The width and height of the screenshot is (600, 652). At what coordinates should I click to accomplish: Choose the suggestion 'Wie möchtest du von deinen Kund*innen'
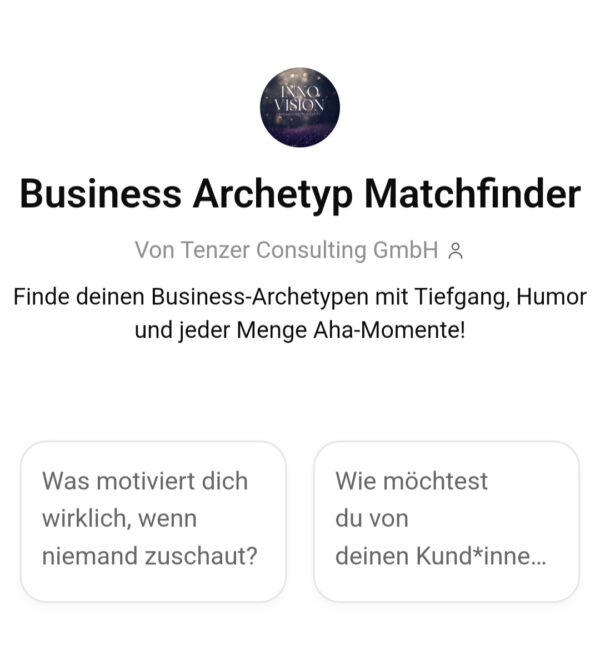(446, 520)
